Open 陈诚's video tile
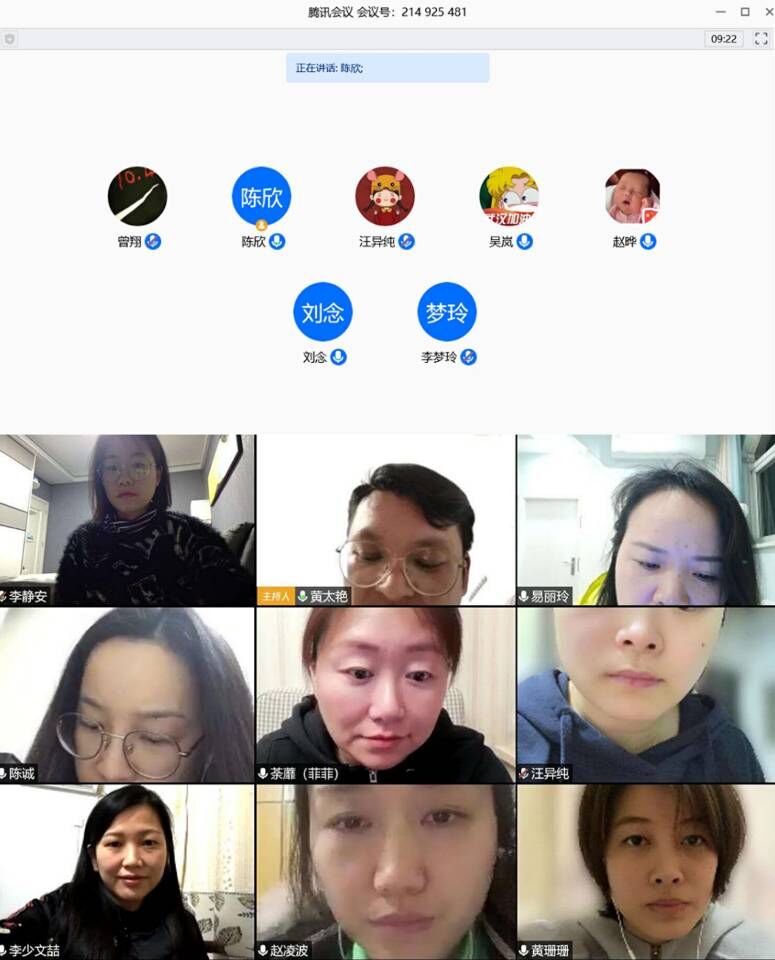This screenshot has width=775, height=960. [x=127, y=695]
